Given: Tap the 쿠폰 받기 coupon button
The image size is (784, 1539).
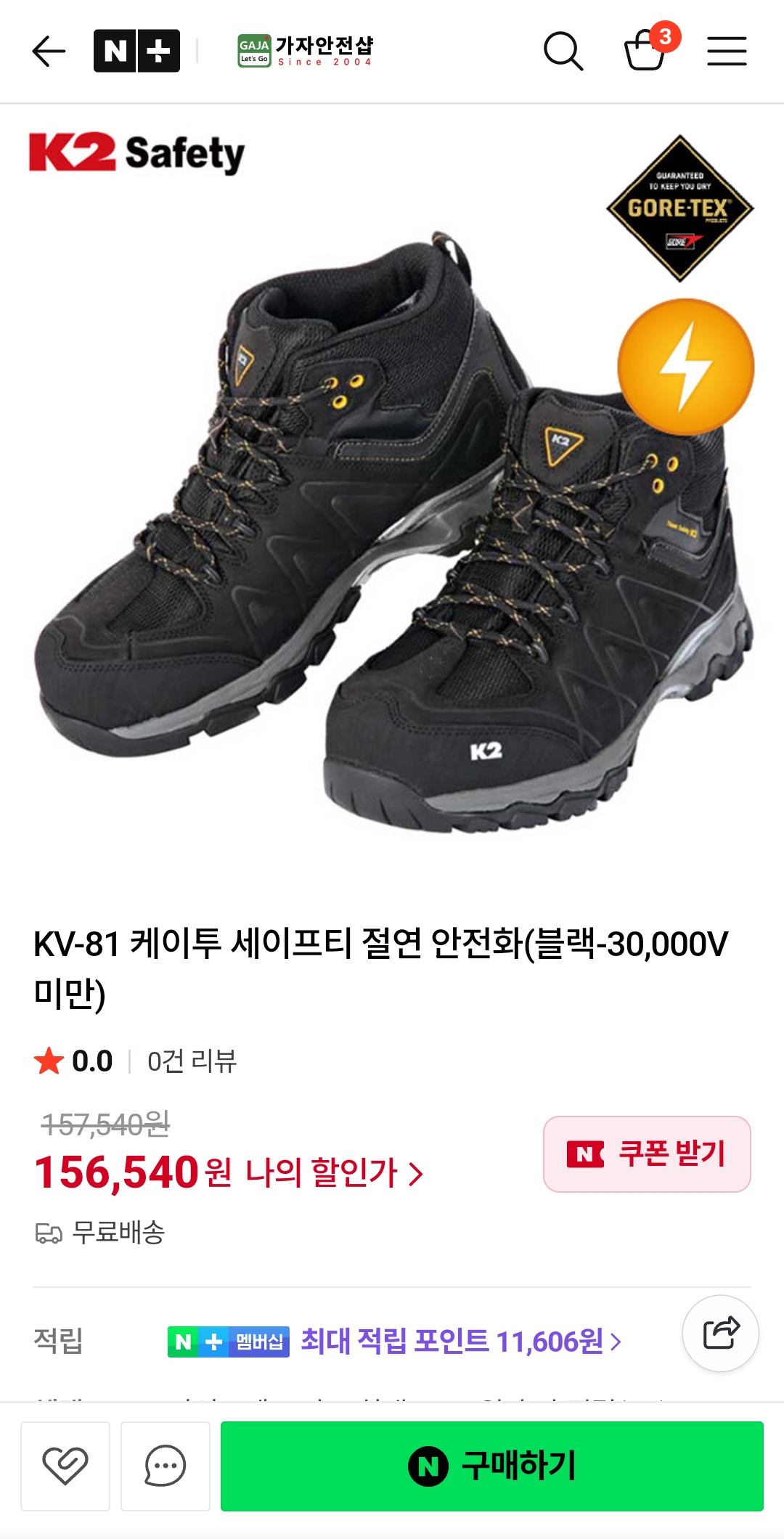Looking at the screenshot, I should tap(647, 1154).
